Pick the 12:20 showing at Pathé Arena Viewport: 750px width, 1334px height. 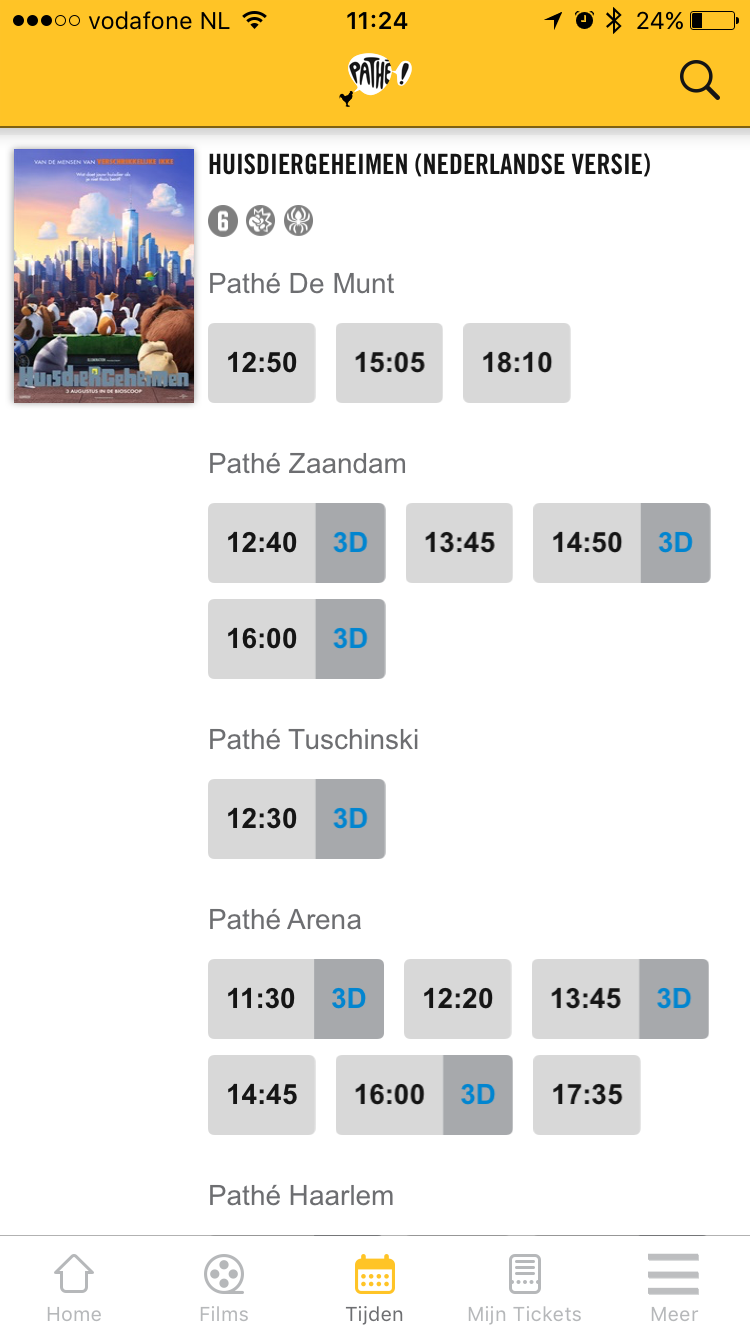(458, 999)
